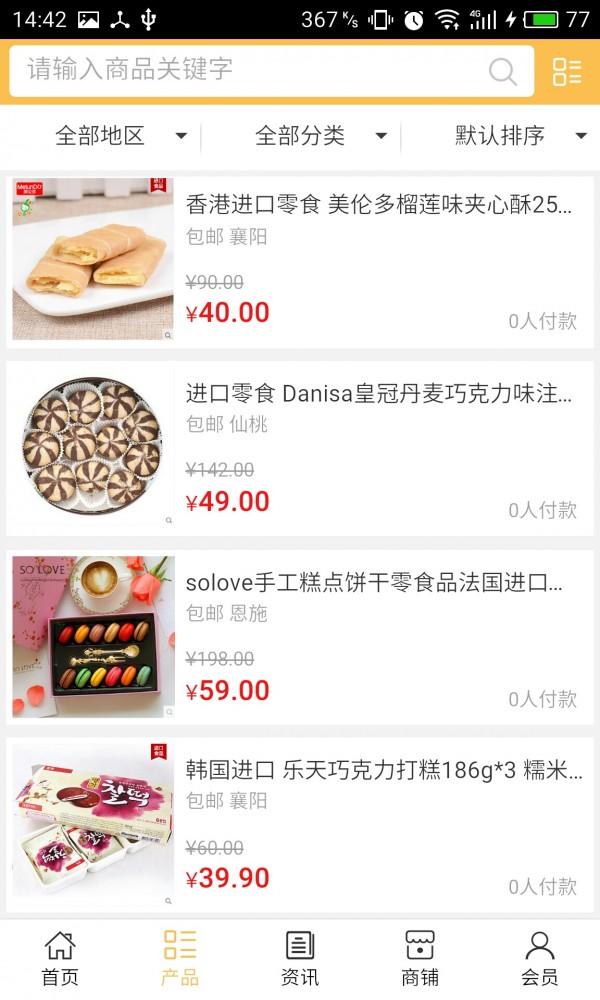Go to the 首页 home tab
Image resolution: width=600 pixels, height=1000 pixels.
point(60,958)
